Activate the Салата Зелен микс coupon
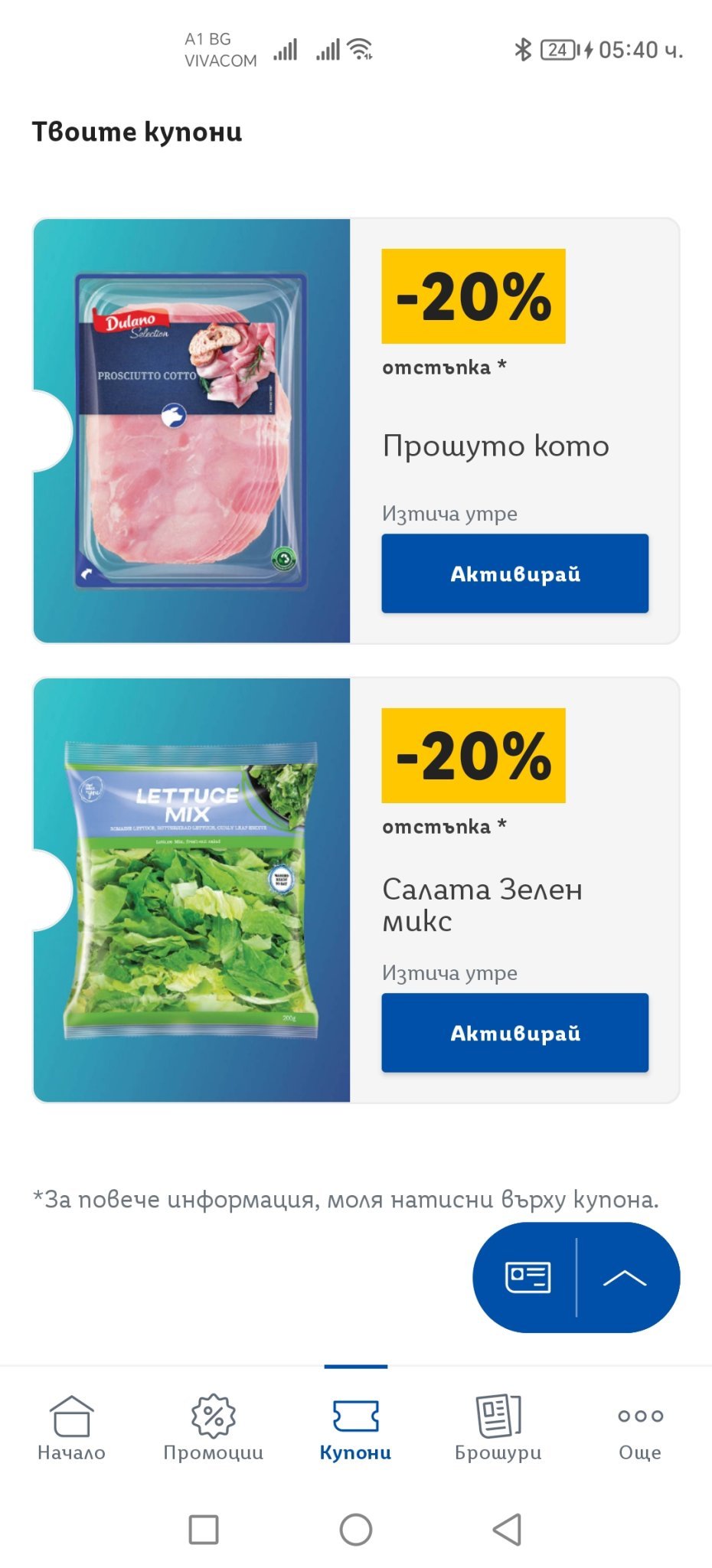 514,1033
